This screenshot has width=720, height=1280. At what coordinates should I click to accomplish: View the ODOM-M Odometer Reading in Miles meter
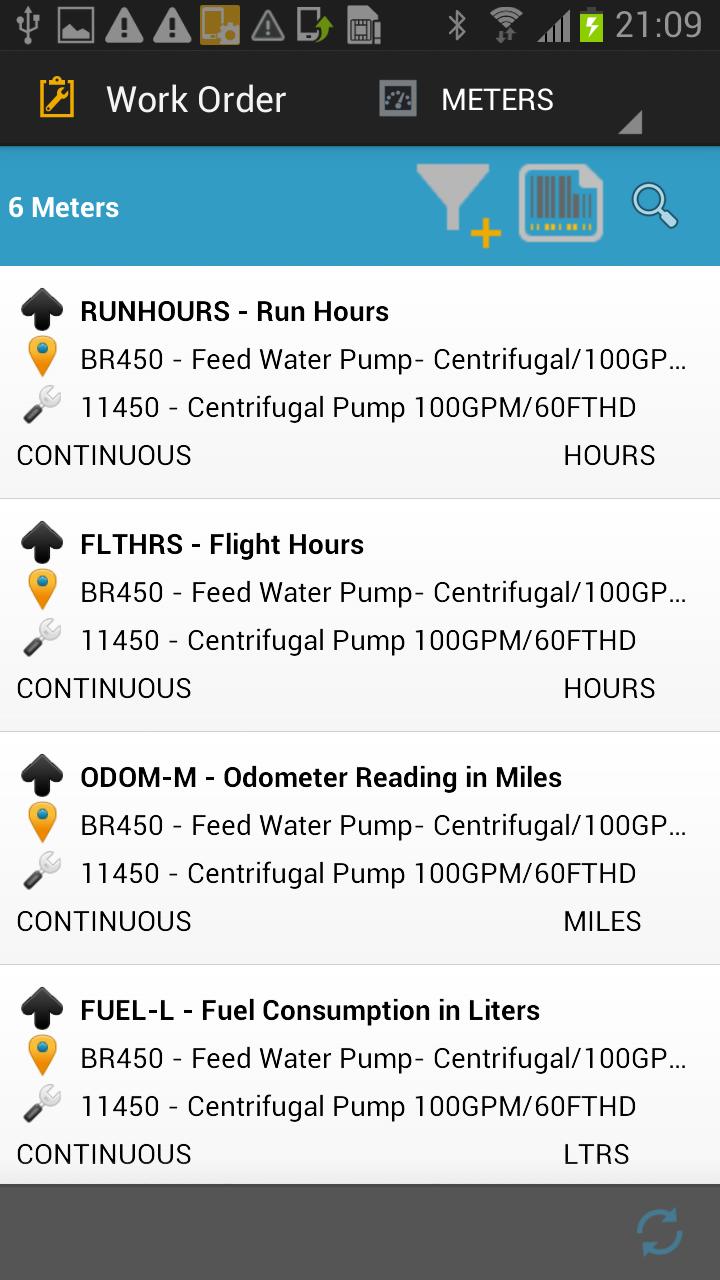(360, 848)
